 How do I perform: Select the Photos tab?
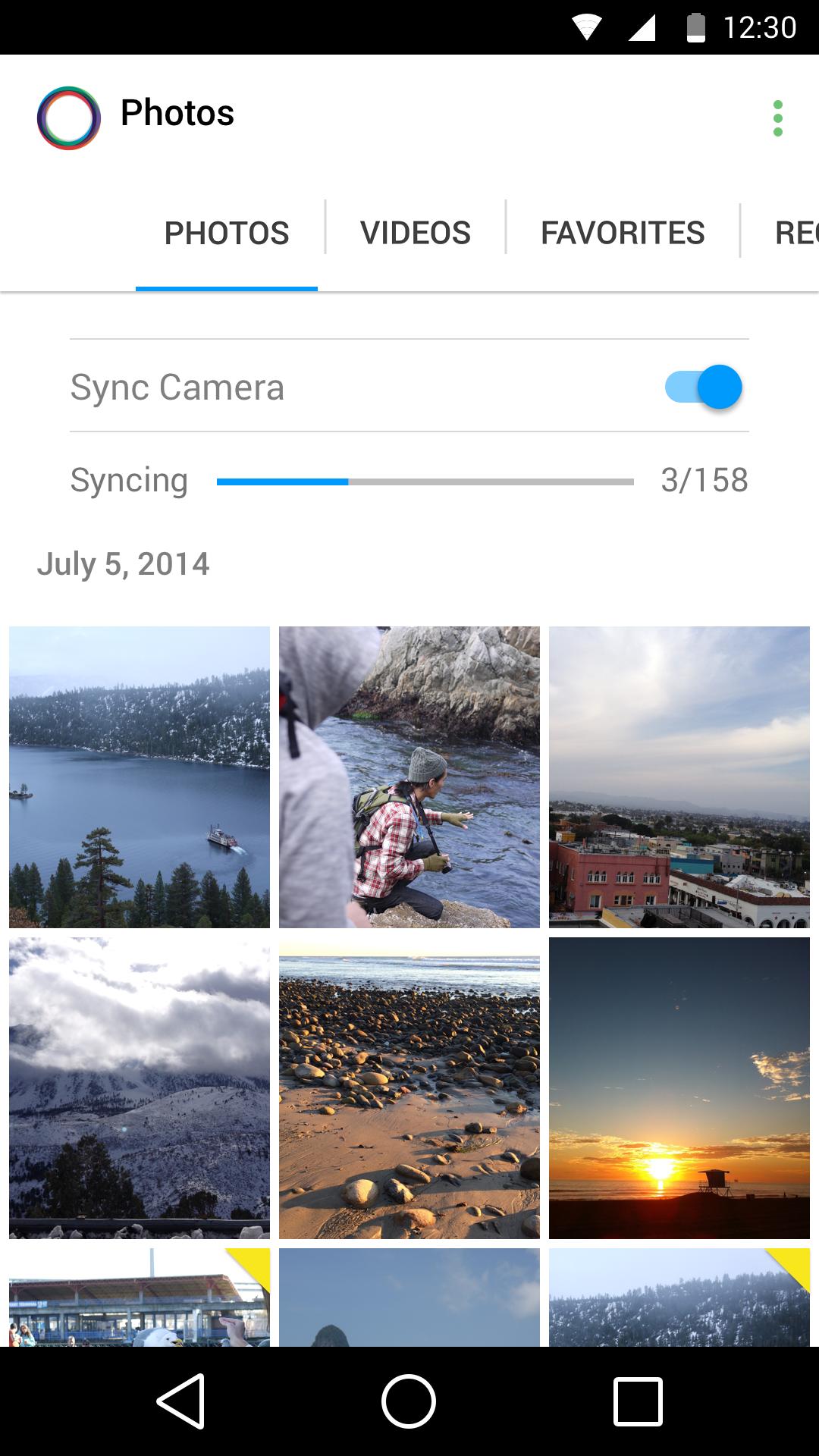(x=227, y=233)
